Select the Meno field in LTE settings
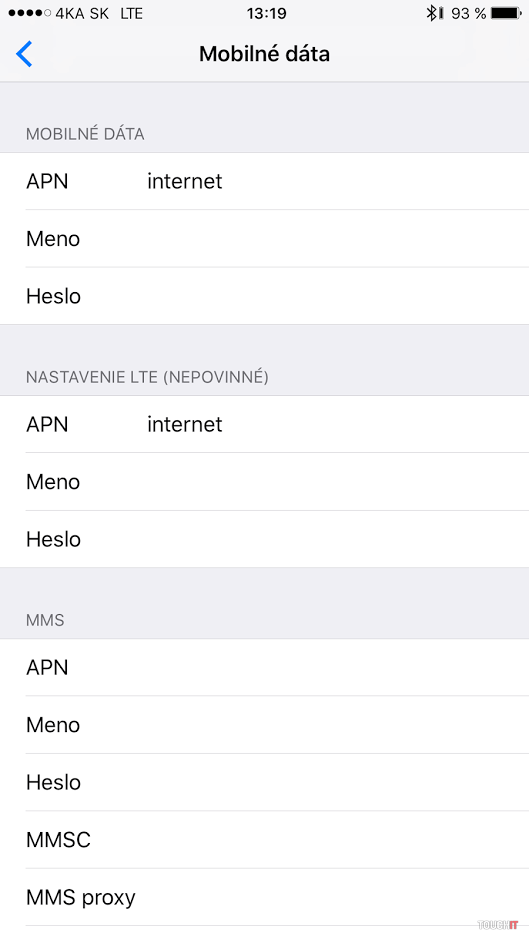Viewport: 529px width, 940px height. click(264, 482)
